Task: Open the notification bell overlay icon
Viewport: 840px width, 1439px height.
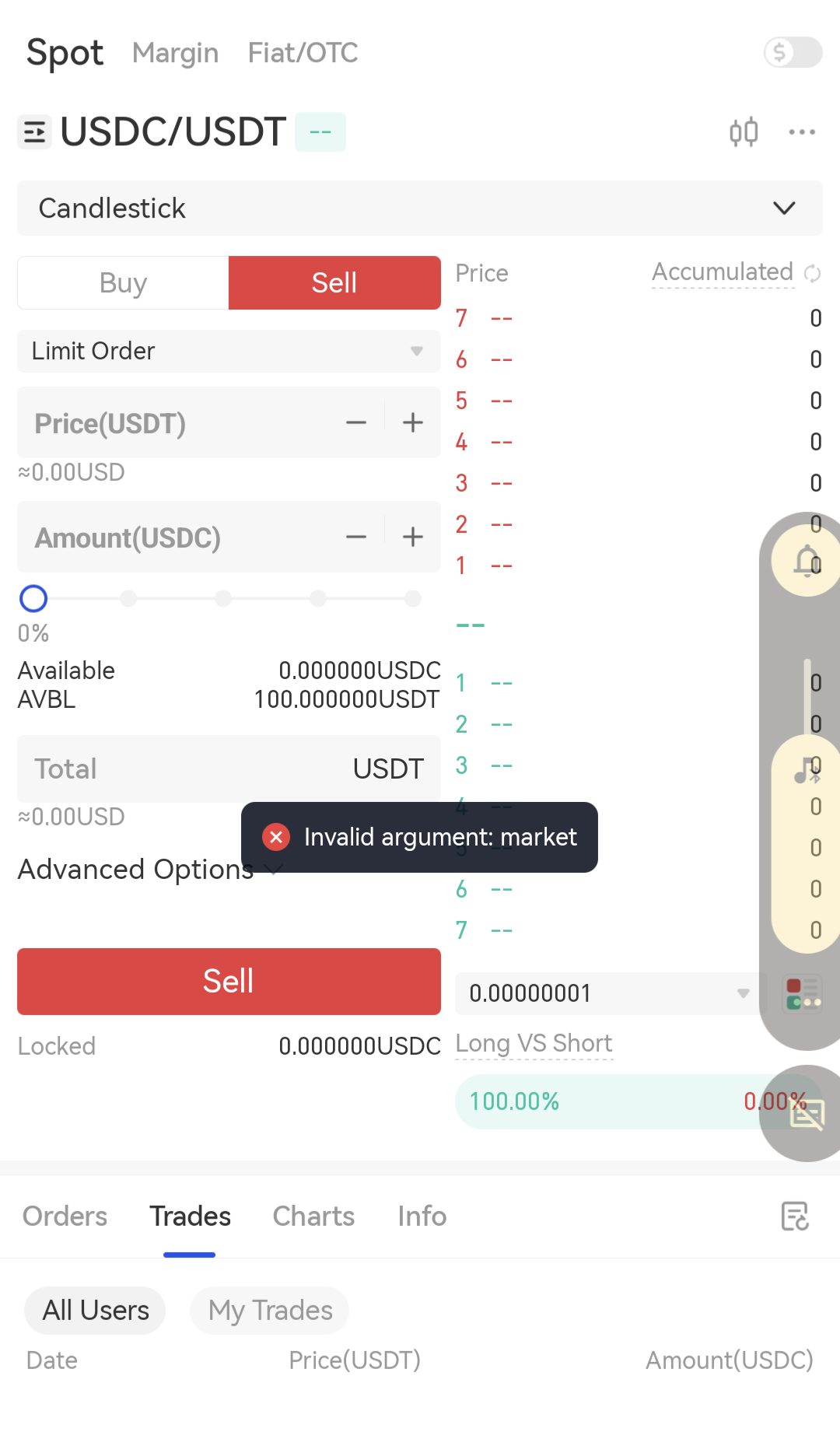Action: click(806, 558)
